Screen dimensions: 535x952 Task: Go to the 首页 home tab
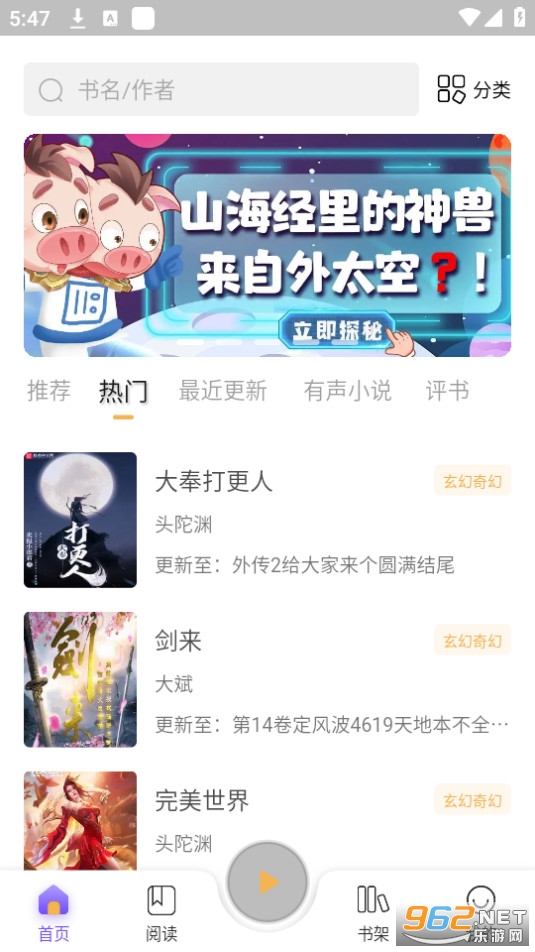pyautogui.click(x=53, y=913)
